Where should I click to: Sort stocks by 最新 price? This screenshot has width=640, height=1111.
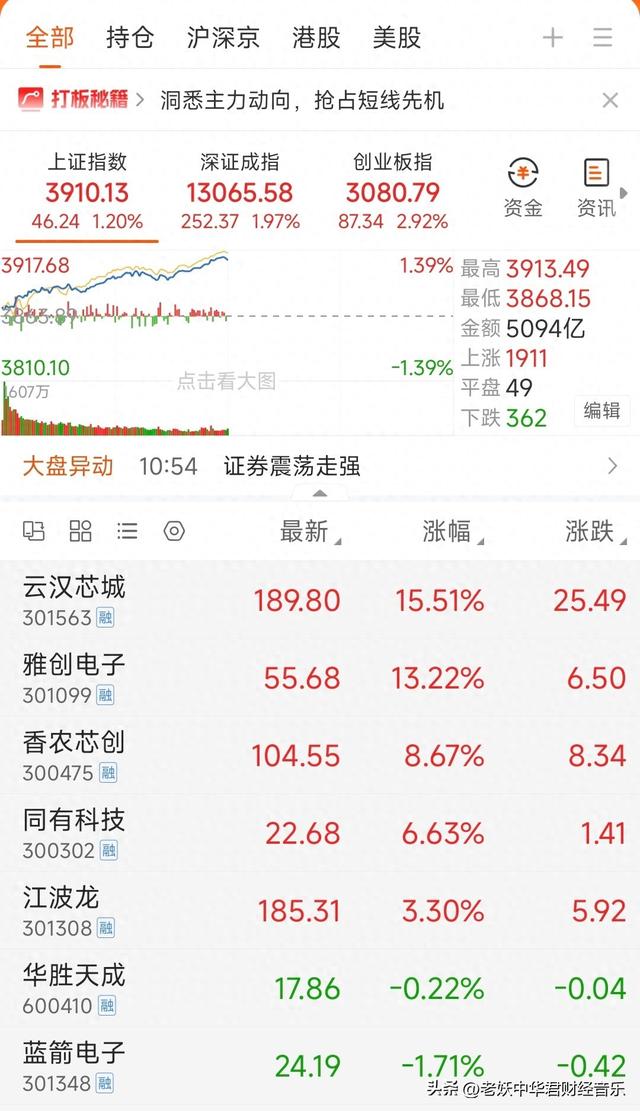click(305, 531)
